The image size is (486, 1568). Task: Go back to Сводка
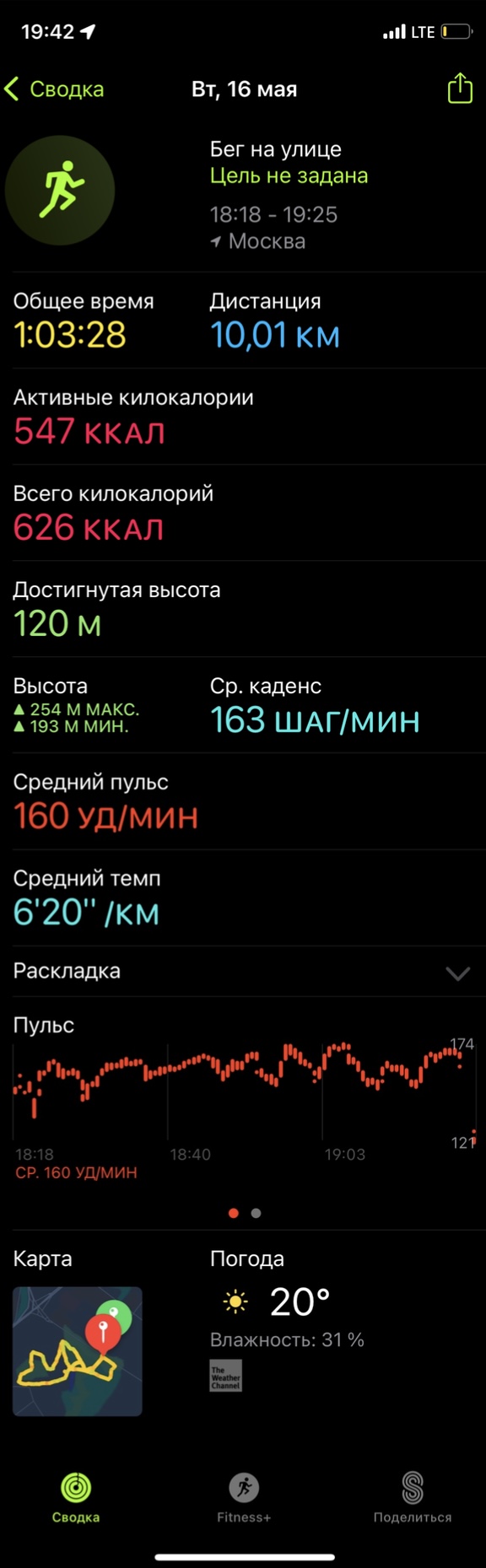(55, 89)
